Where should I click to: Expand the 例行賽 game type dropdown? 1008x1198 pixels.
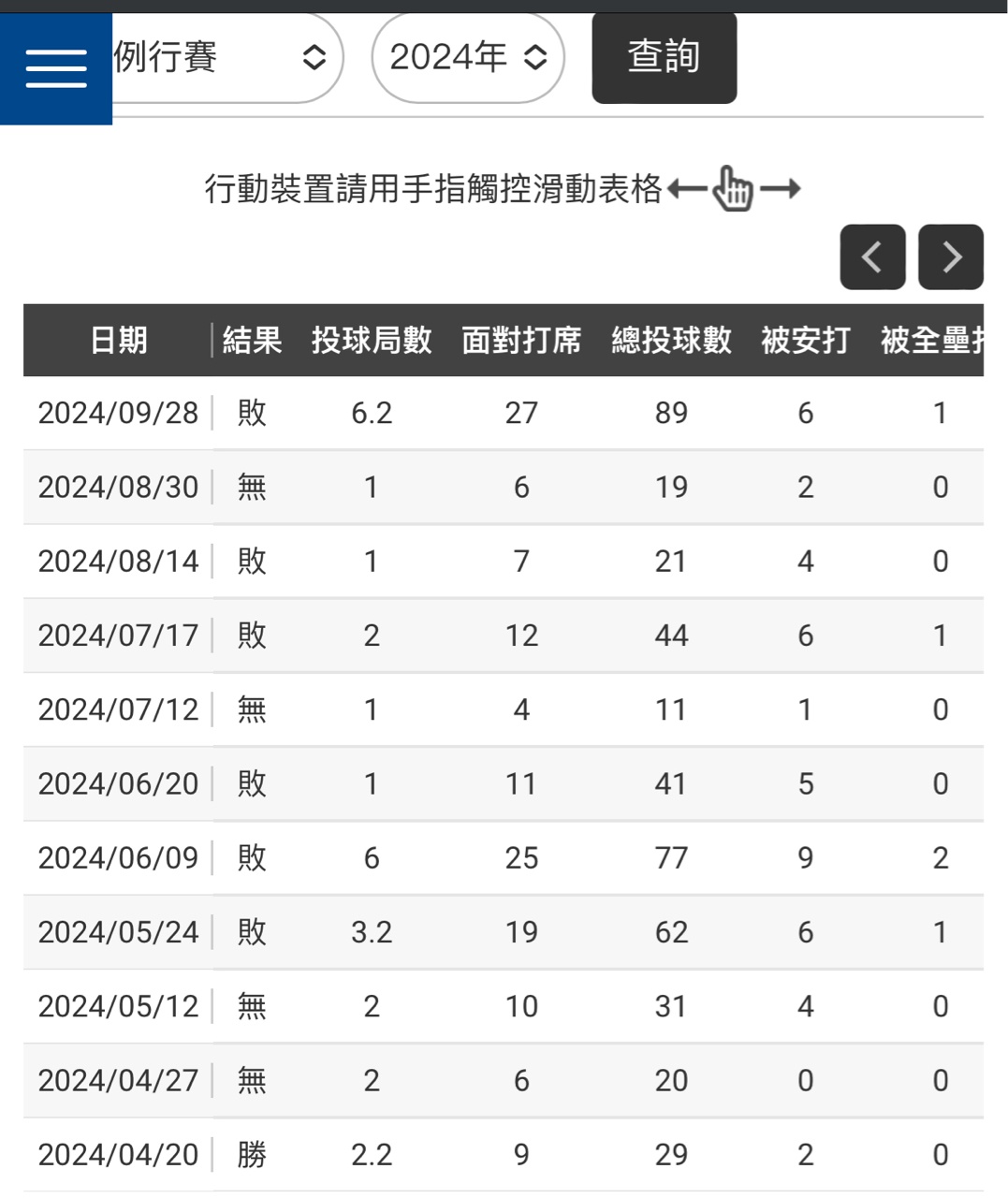click(225, 58)
